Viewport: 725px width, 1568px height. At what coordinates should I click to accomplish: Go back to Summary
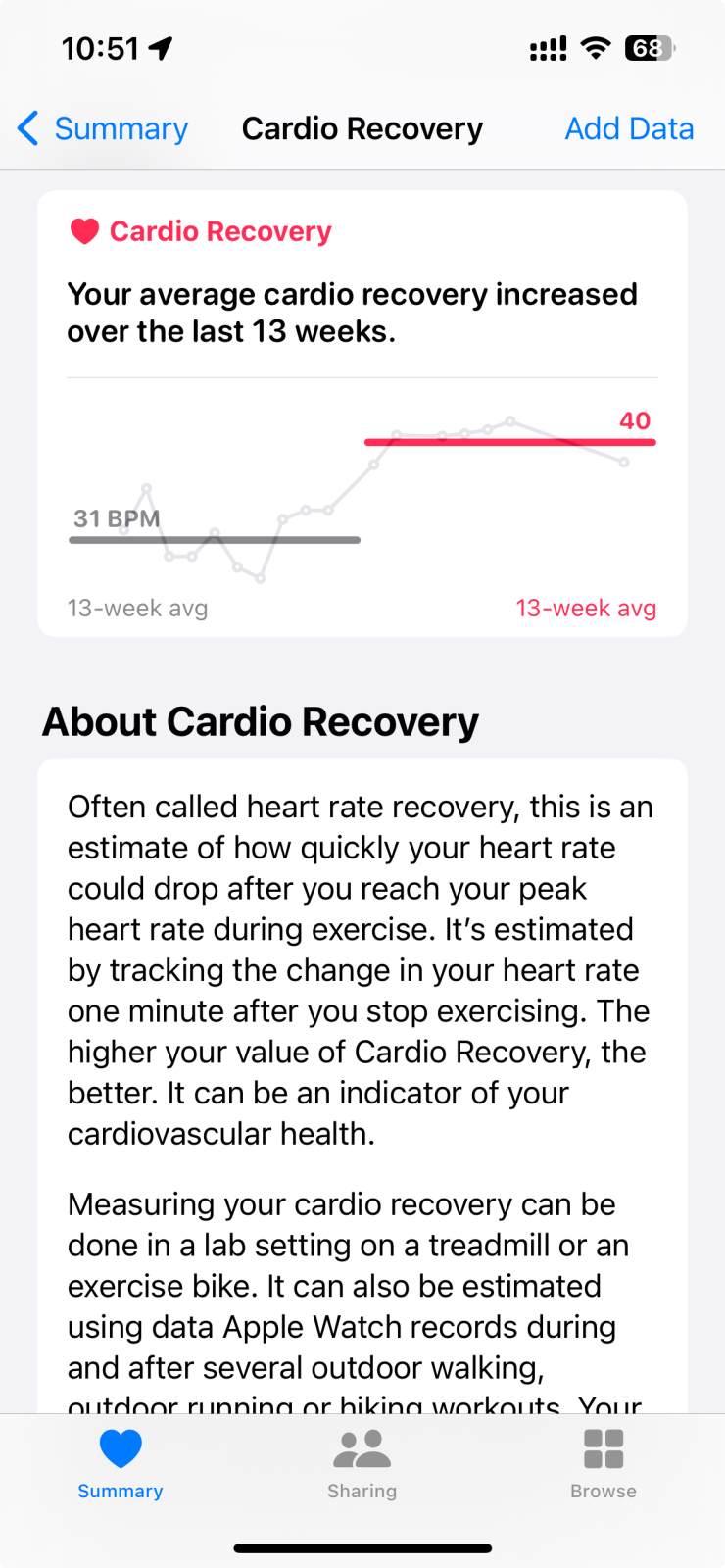click(103, 128)
